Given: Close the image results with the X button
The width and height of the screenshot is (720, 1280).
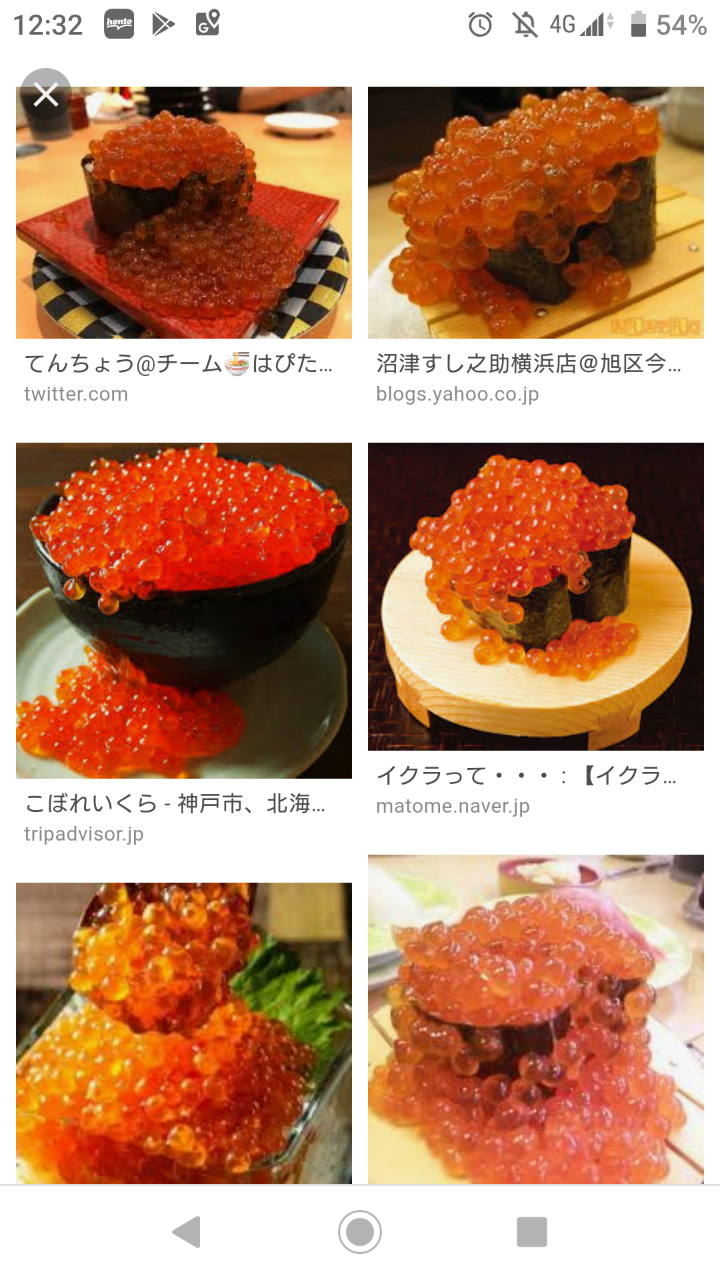Looking at the screenshot, I should click(46, 95).
